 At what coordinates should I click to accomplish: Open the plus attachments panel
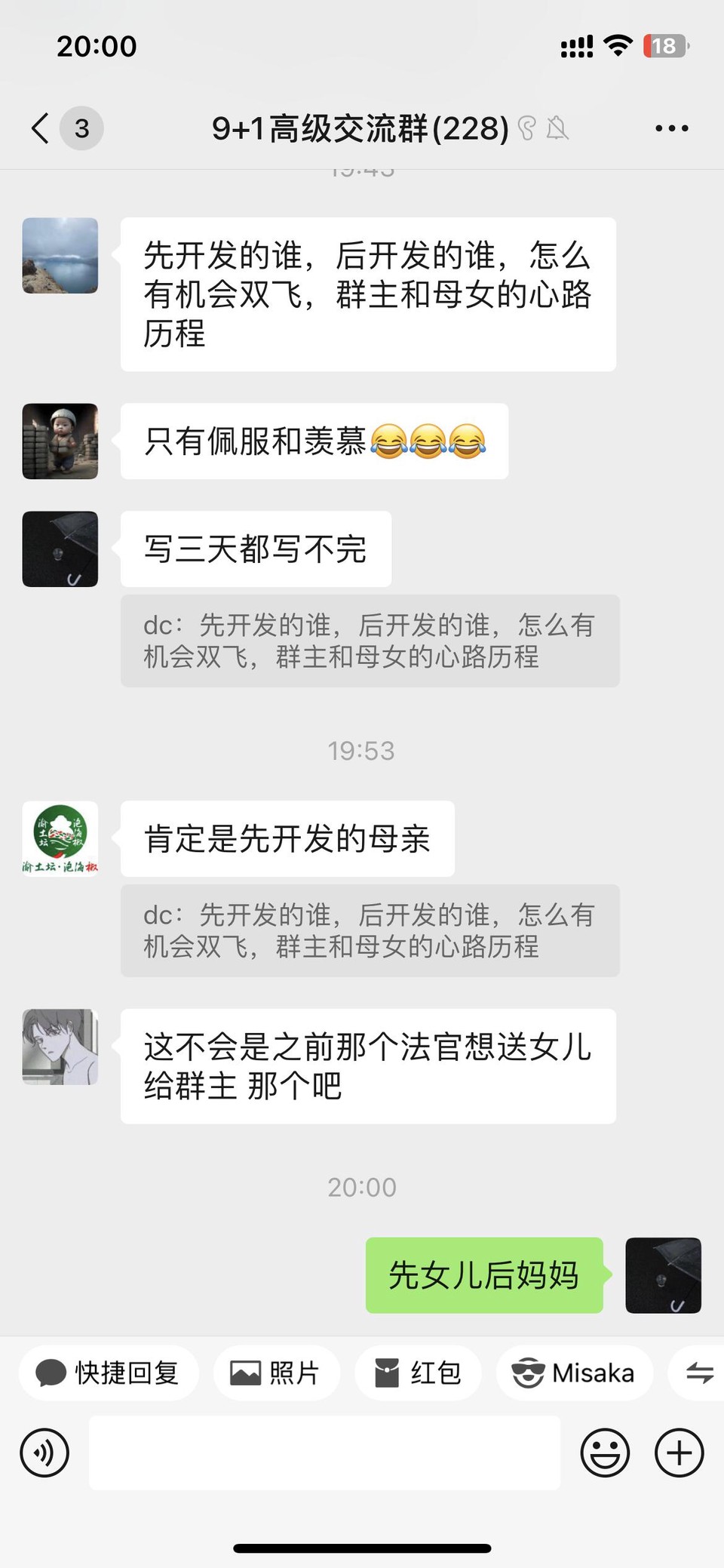tap(679, 1453)
